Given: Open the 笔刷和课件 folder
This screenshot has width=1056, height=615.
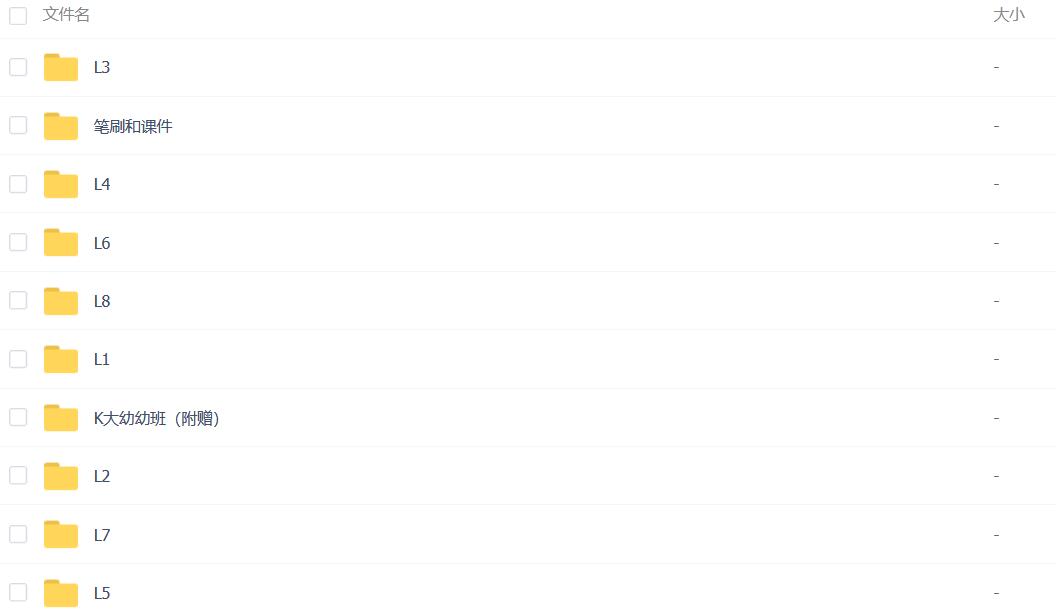Looking at the screenshot, I should (x=133, y=126).
